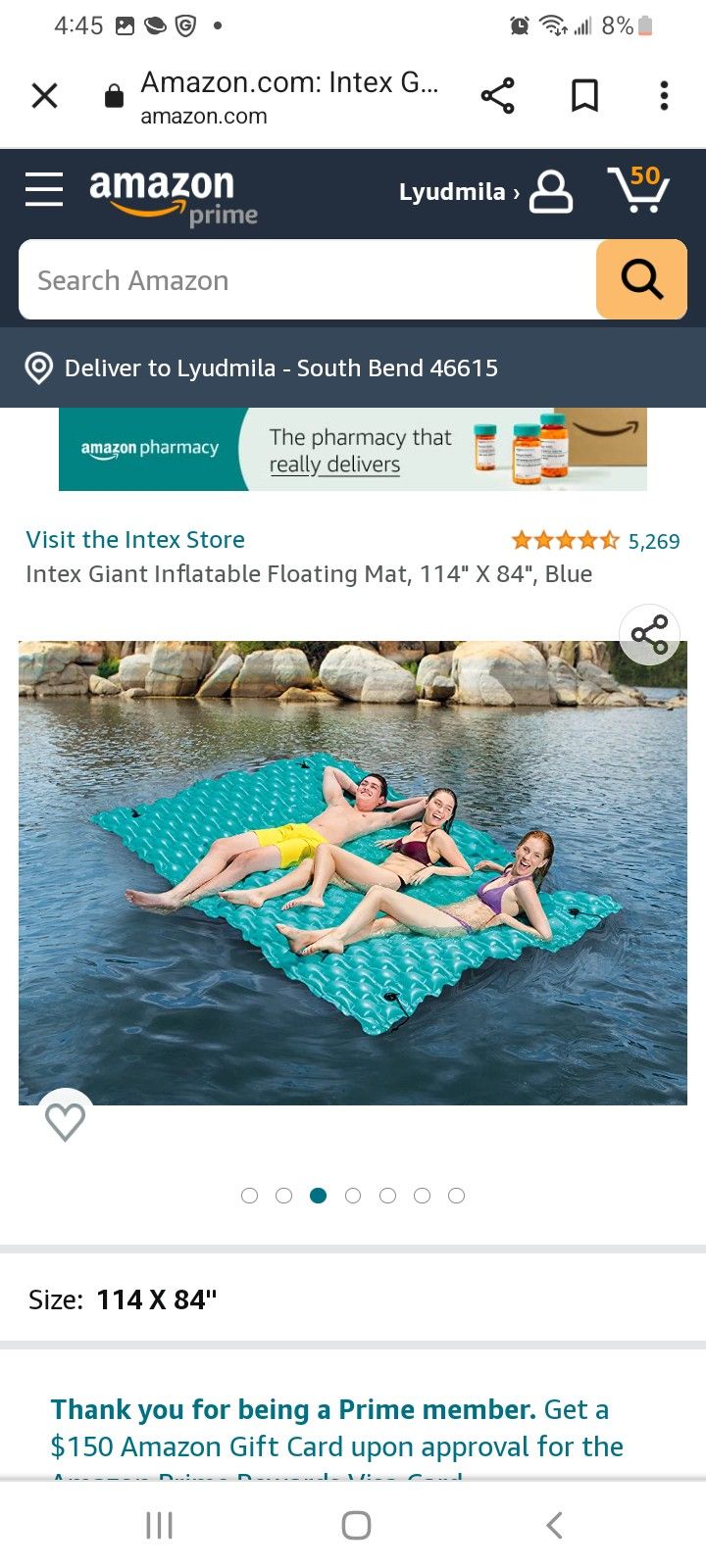Go back using system navigation
706x1568 pixels.
554,1525
